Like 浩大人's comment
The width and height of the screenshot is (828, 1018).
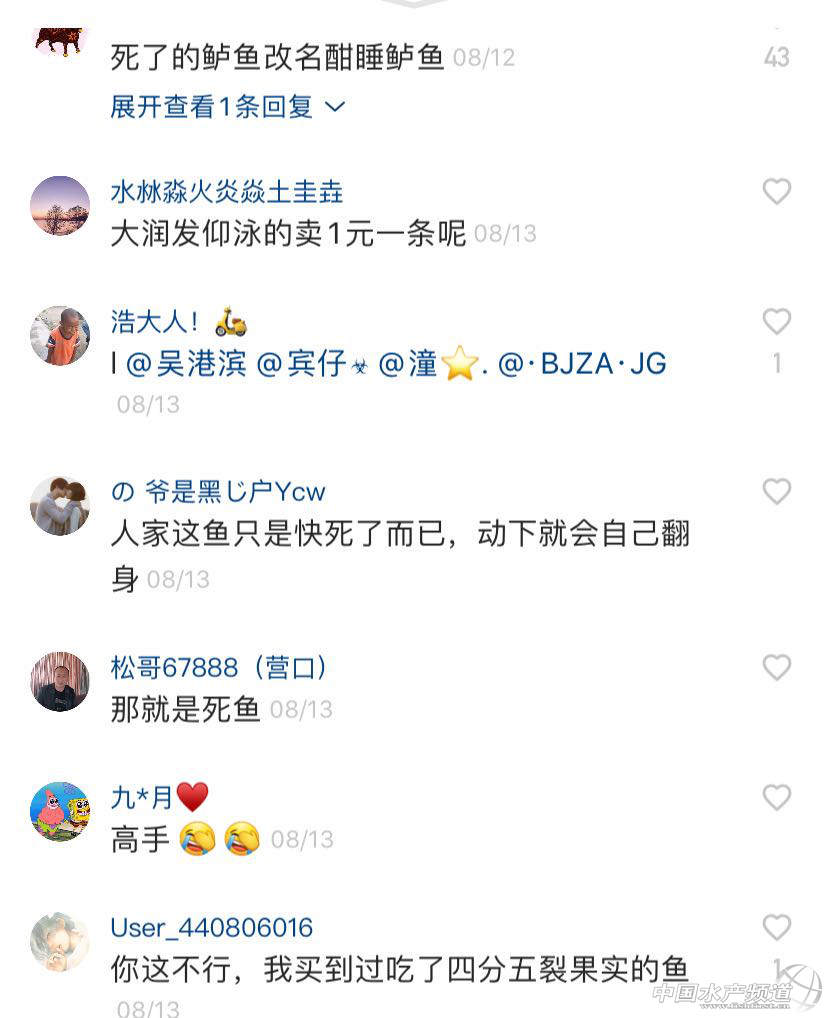pyautogui.click(x=776, y=321)
